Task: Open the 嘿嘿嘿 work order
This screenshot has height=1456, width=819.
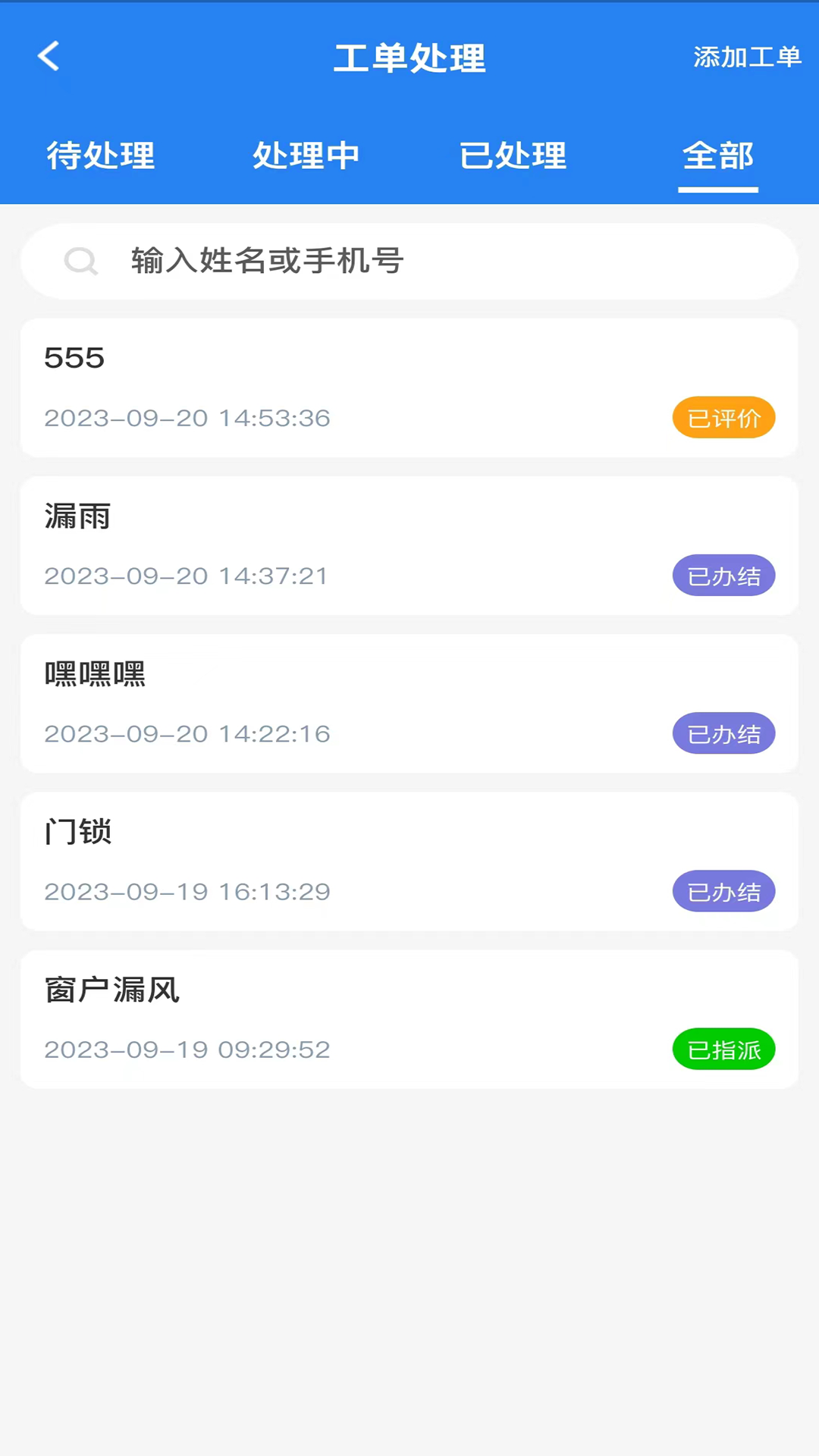Action: [x=409, y=703]
